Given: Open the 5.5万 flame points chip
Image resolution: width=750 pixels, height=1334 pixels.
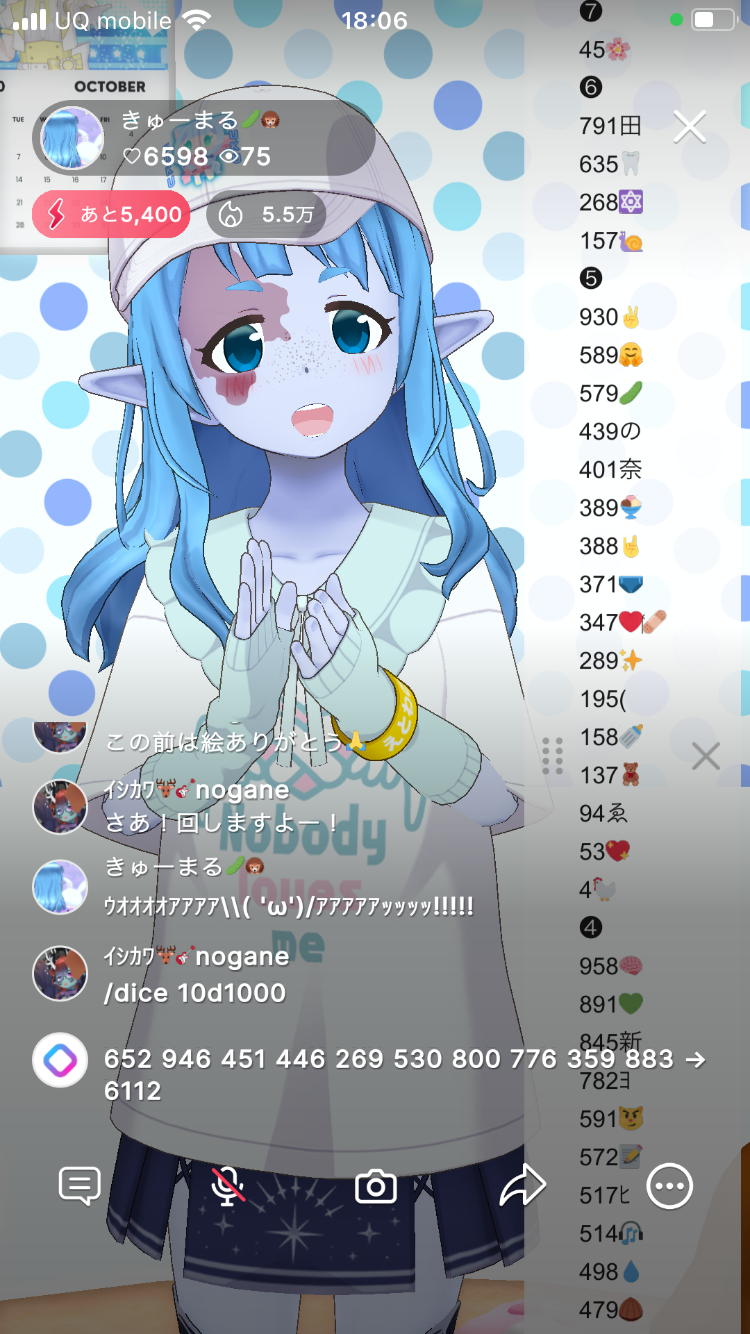Looking at the screenshot, I should 266,214.
